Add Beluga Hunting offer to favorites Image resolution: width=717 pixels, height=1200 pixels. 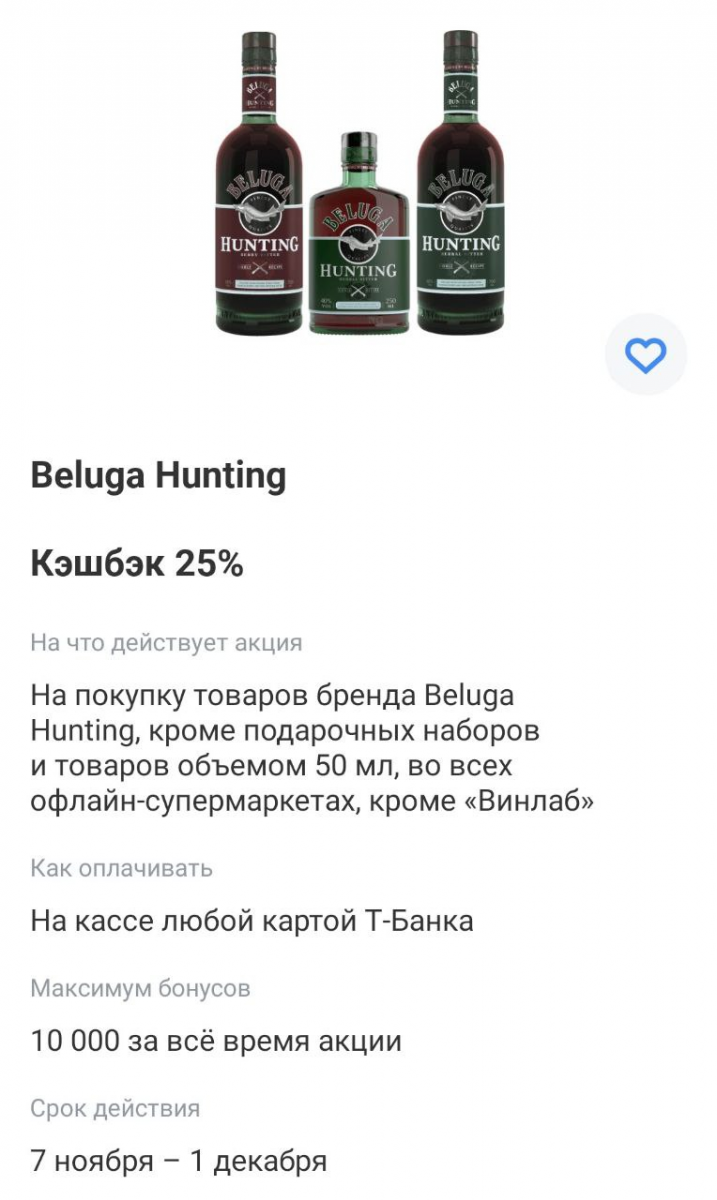click(645, 354)
